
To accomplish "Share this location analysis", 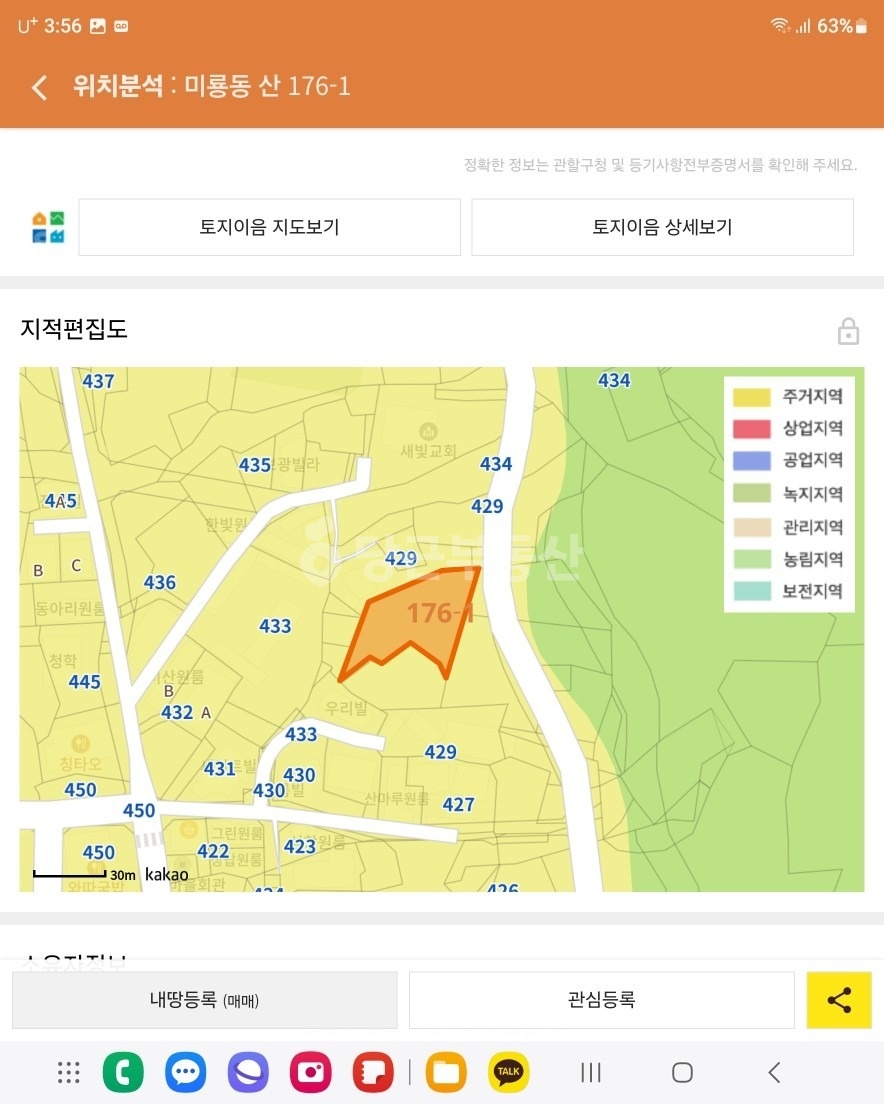I will pos(839,999).
